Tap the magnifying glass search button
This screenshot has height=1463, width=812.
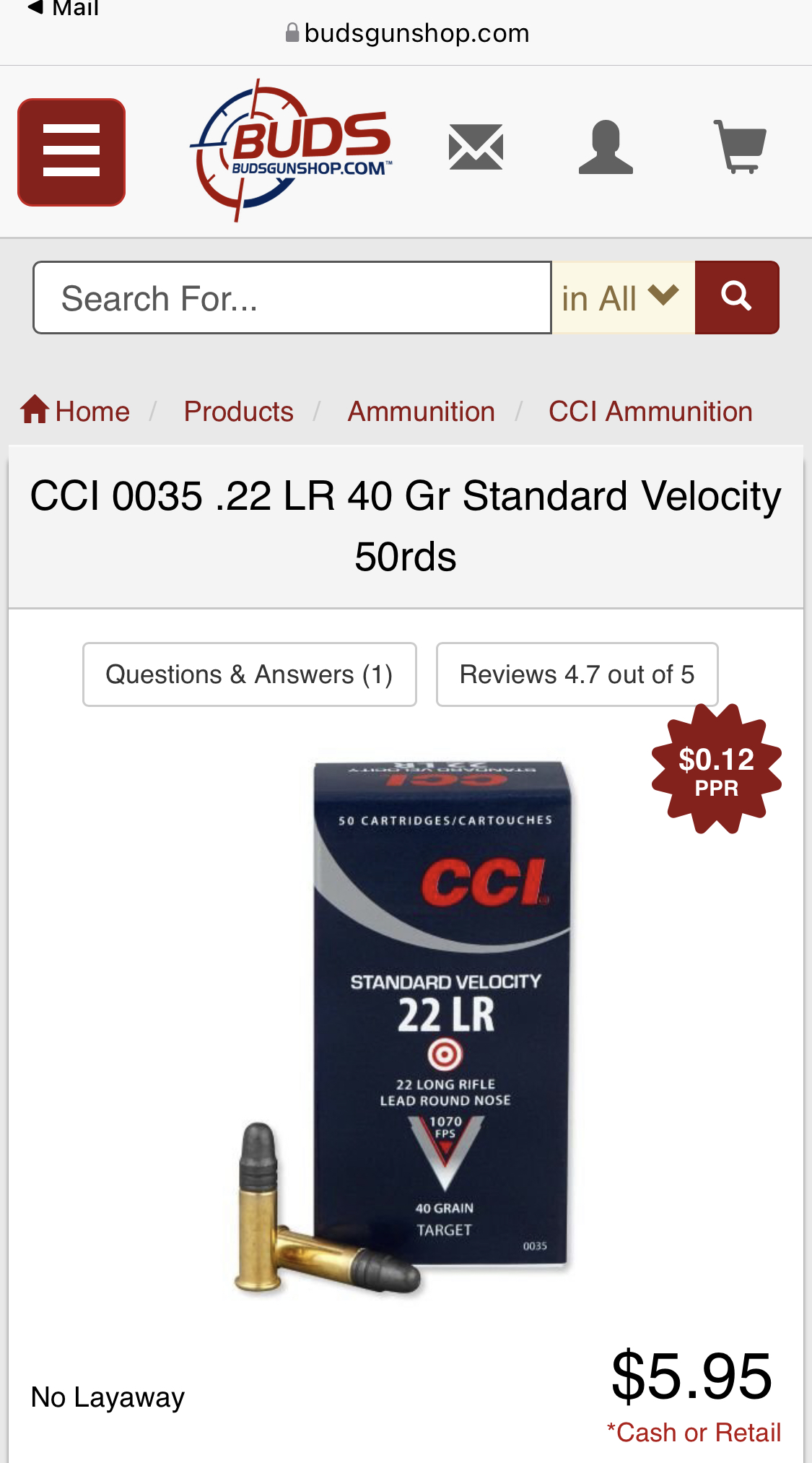coord(736,298)
